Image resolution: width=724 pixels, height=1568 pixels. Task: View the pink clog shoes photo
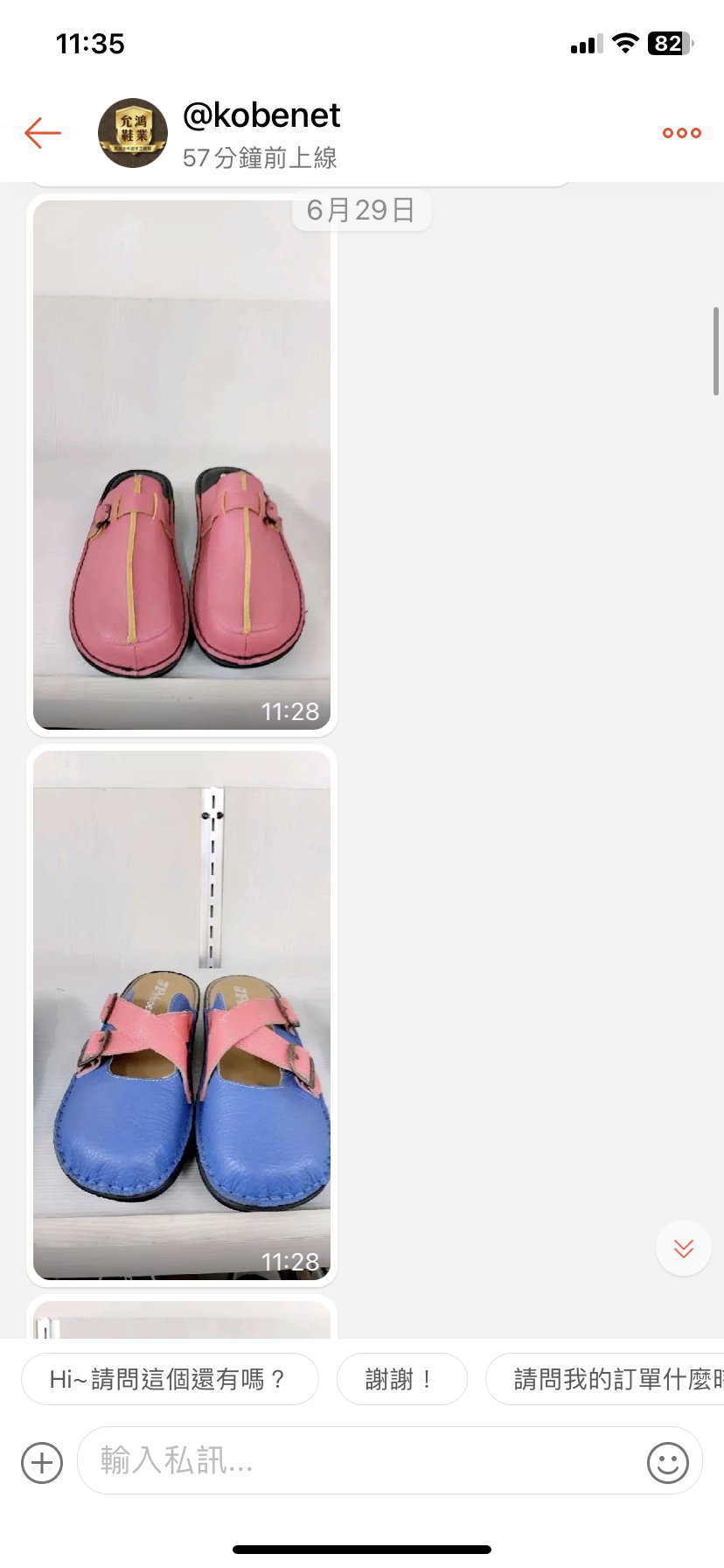pyautogui.click(x=182, y=465)
